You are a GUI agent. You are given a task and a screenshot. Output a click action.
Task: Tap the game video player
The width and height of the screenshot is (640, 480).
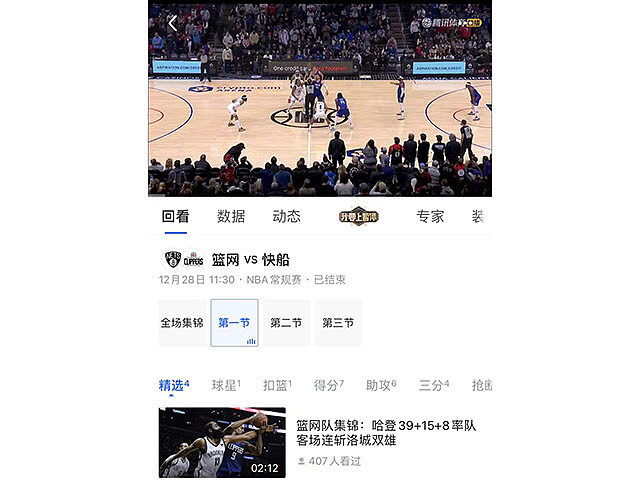[x=320, y=110]
